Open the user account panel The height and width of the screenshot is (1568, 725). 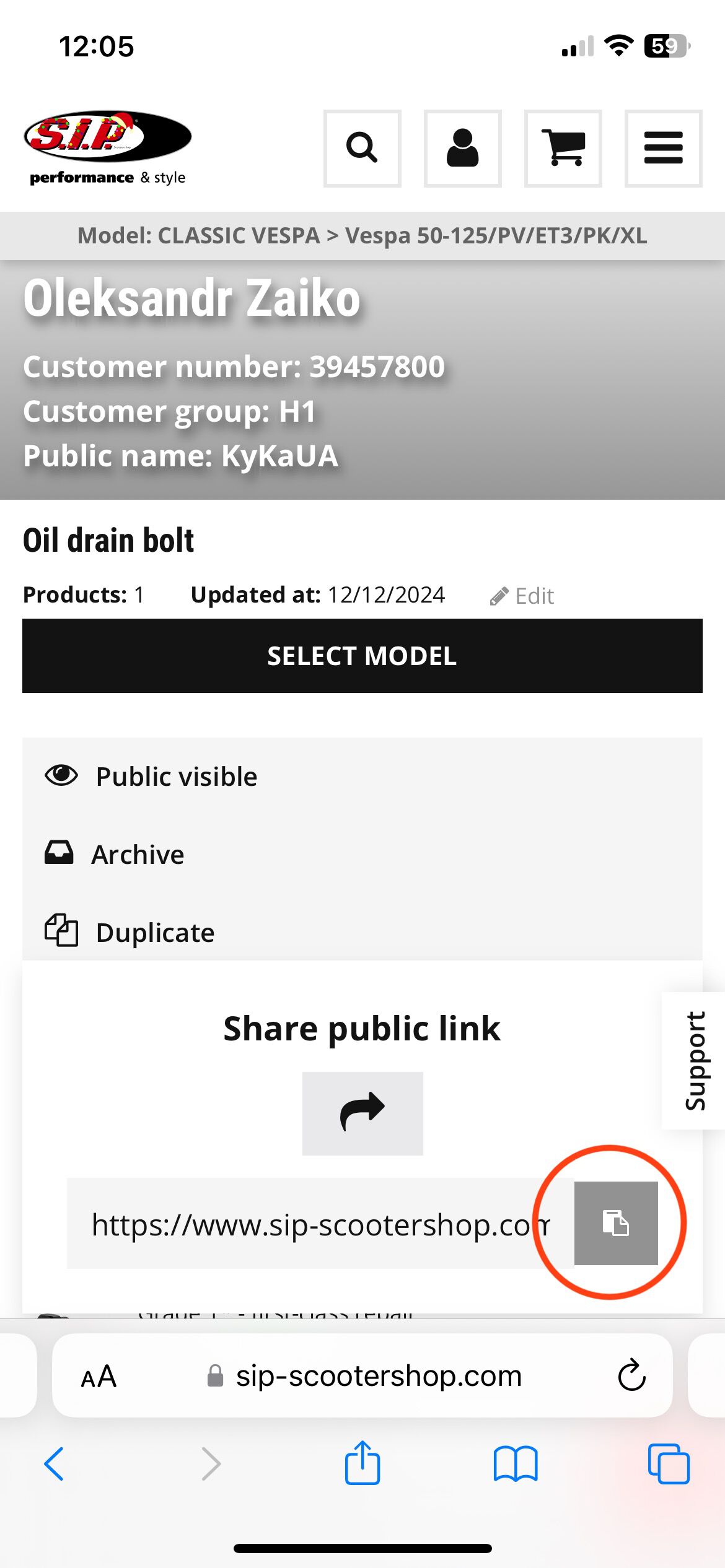(463, 149)
